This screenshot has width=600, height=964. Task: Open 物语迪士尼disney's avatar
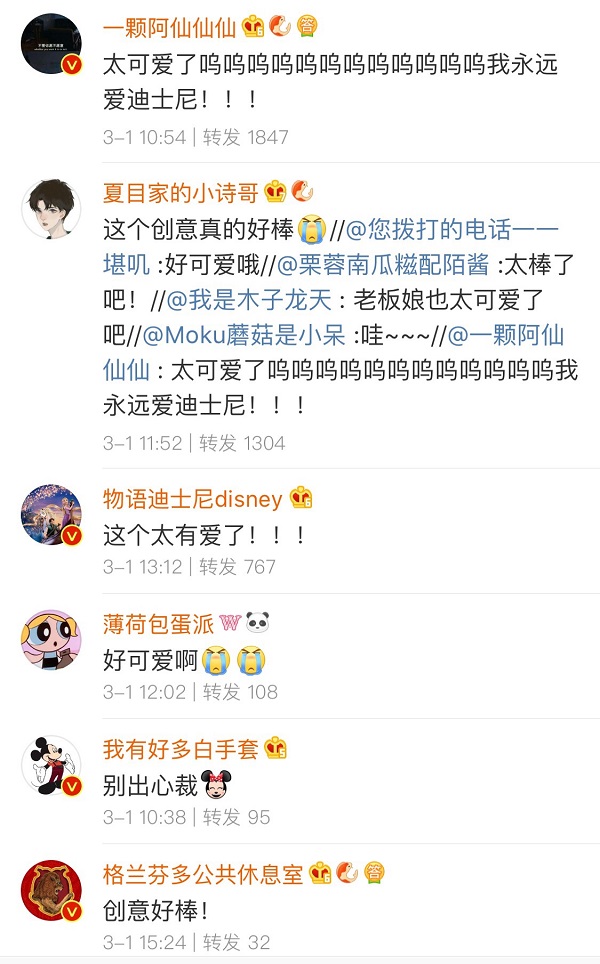(51, 516)
